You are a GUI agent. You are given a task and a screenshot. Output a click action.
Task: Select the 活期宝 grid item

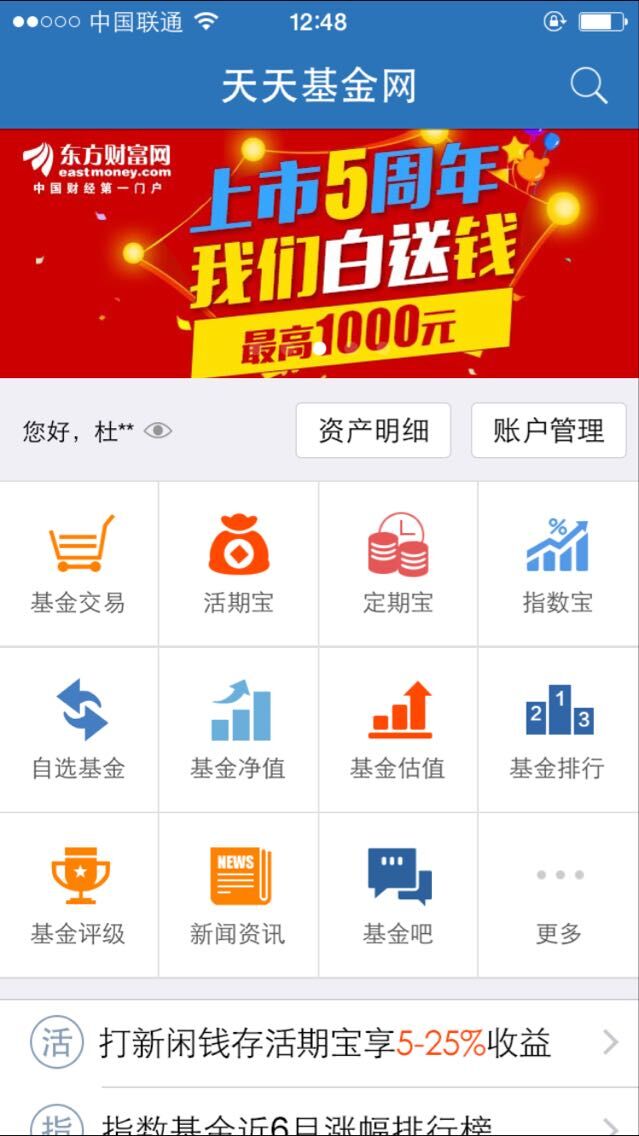(x=238, y=564)
